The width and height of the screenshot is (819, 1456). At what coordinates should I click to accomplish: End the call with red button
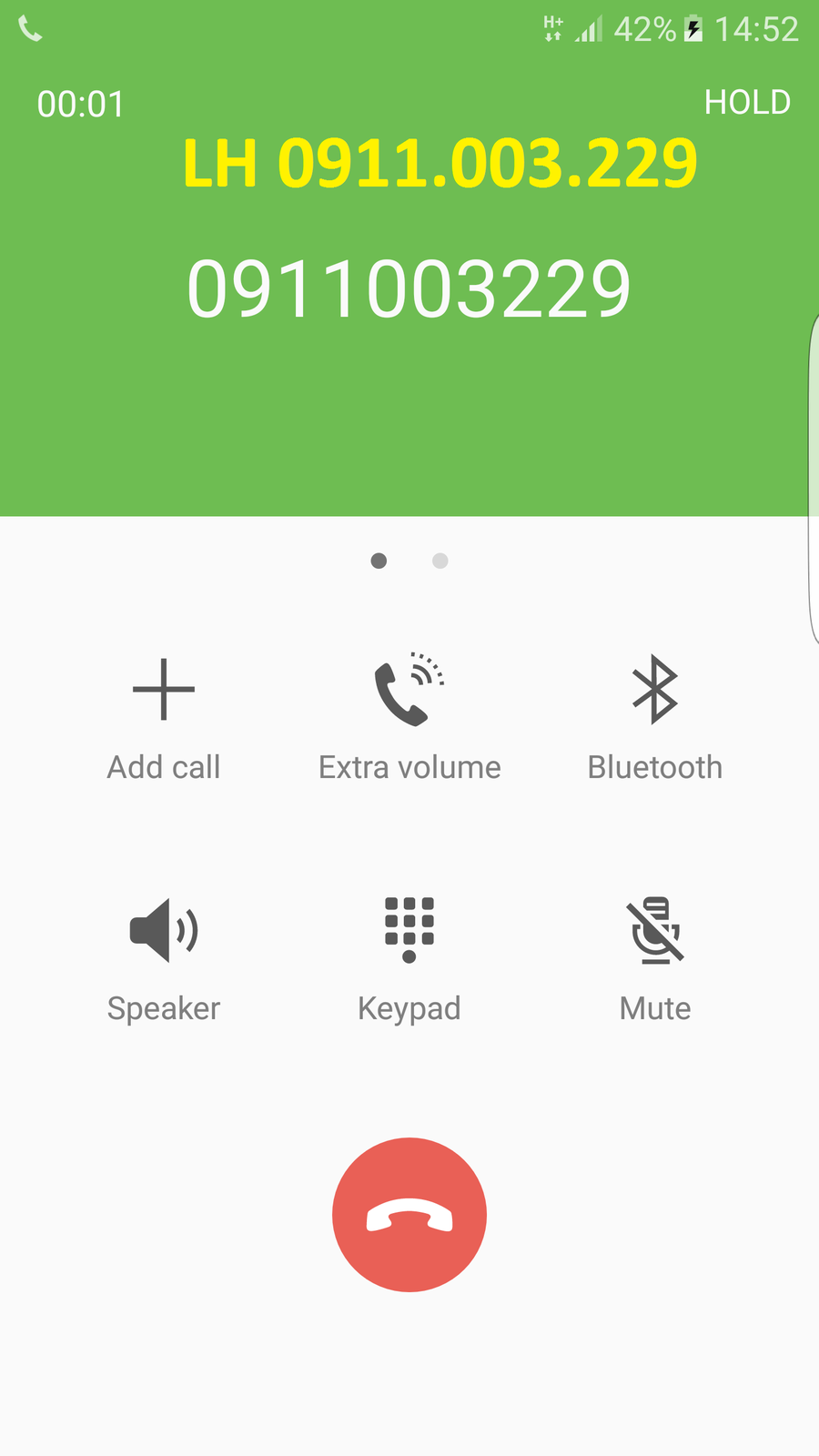click(409, 1215)
